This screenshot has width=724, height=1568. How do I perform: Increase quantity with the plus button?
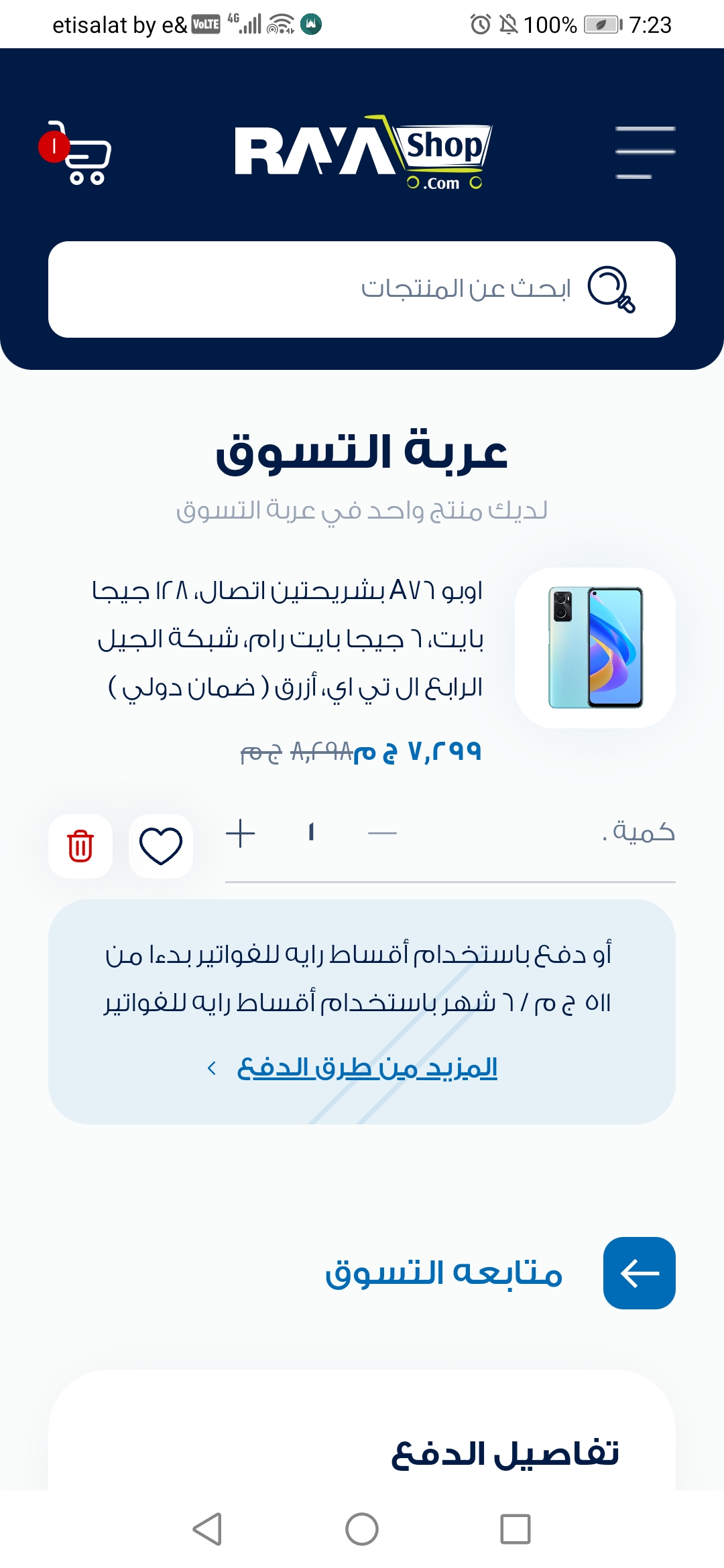coord(241,834)
